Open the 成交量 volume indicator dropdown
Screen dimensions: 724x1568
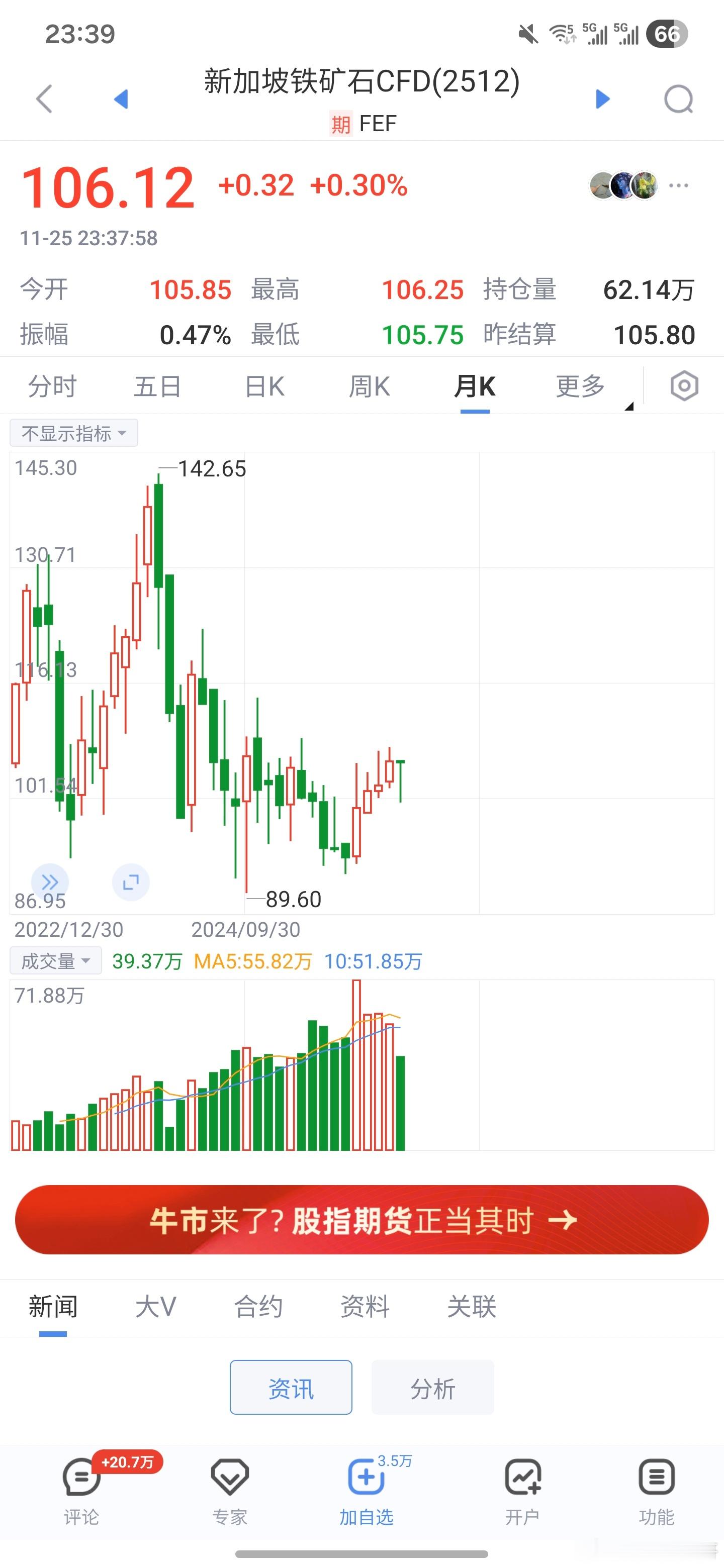click(x=55, y=960)
